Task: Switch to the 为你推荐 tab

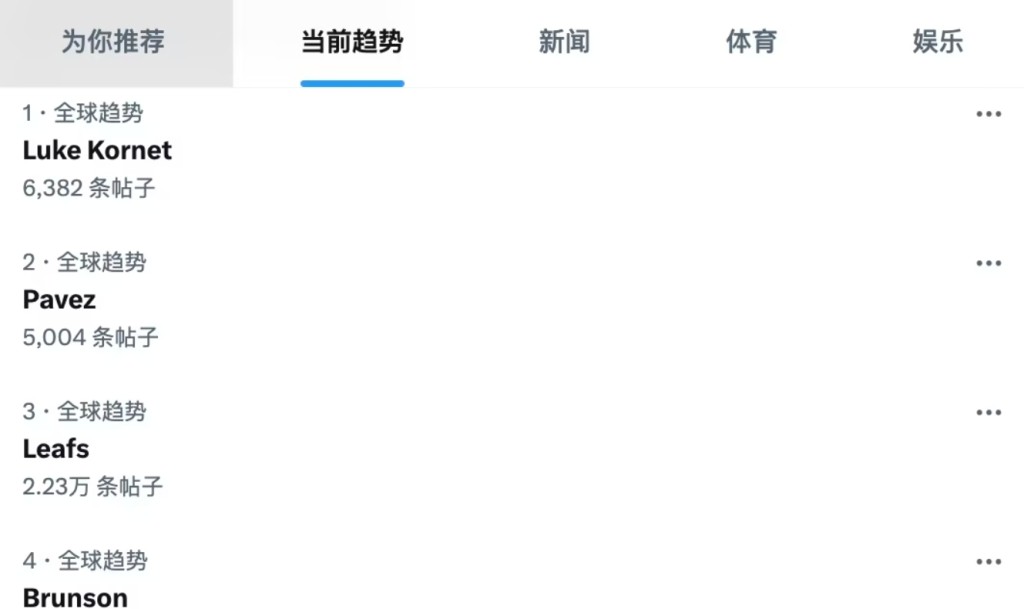Action: [x=113, y=42]
